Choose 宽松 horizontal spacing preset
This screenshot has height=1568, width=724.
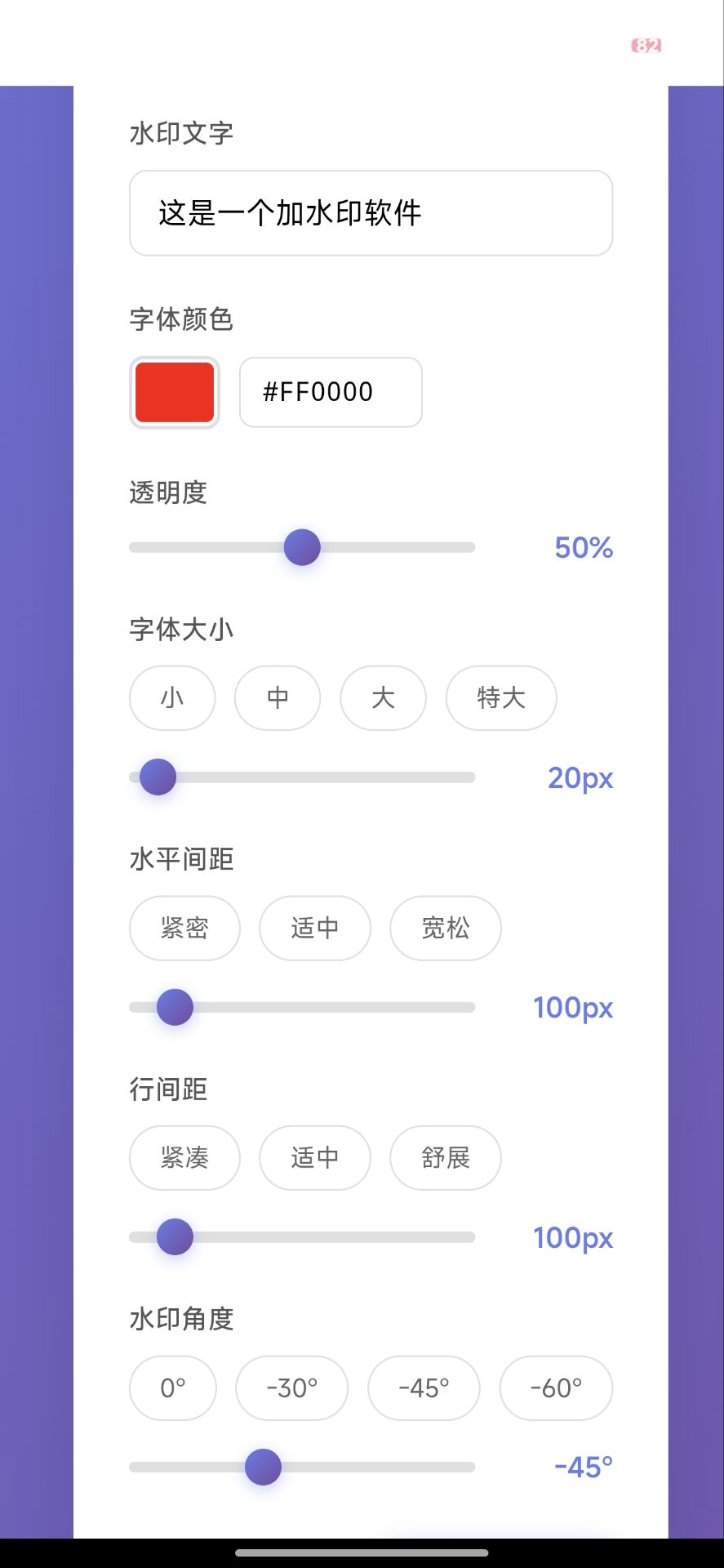click(x=445, y=928)
